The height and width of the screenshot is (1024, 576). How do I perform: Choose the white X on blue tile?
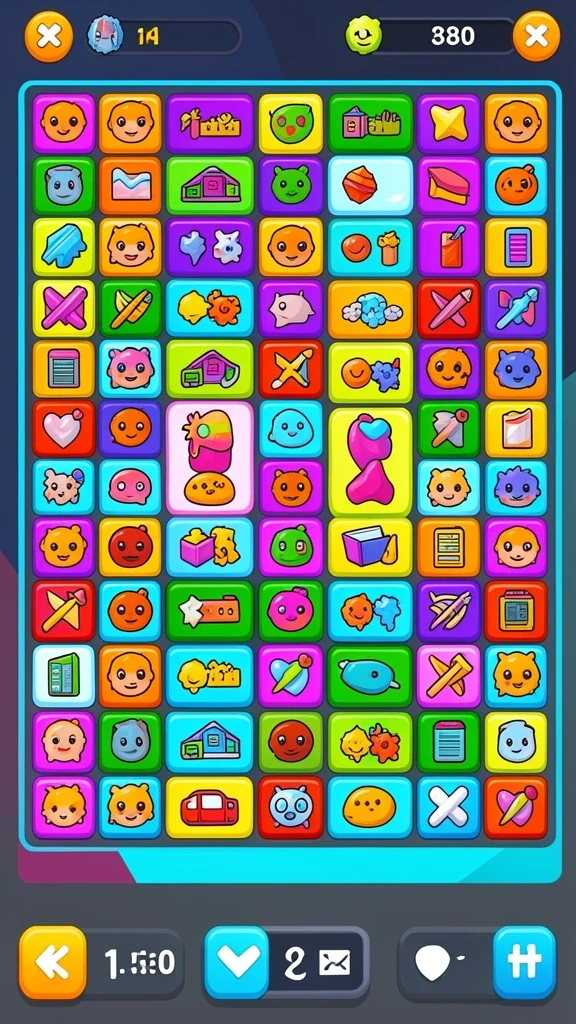point(448,807)
